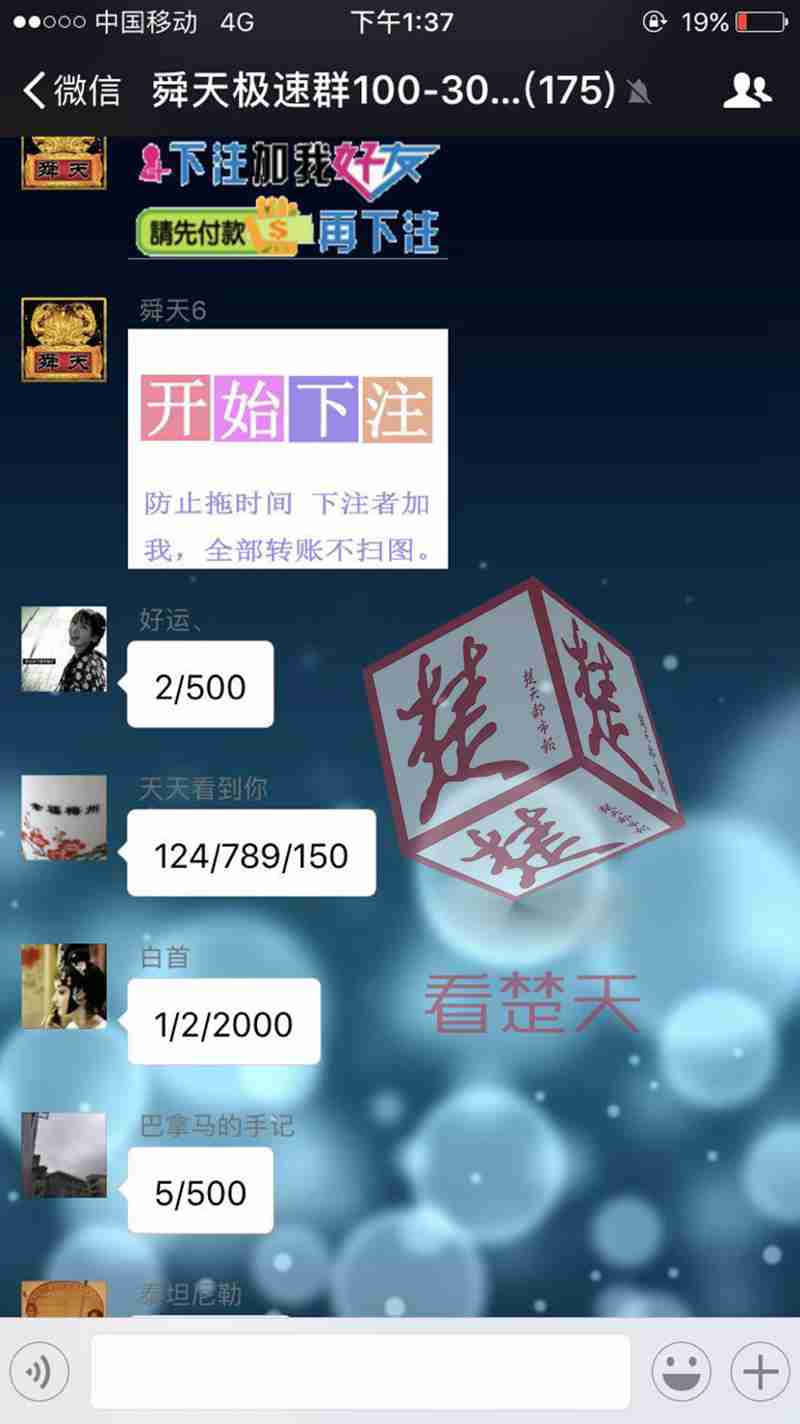This screenshot has width=800, height=1424.
Task: Open 巴拿马的手记's avatar
Action: [x=64, y=1155]
